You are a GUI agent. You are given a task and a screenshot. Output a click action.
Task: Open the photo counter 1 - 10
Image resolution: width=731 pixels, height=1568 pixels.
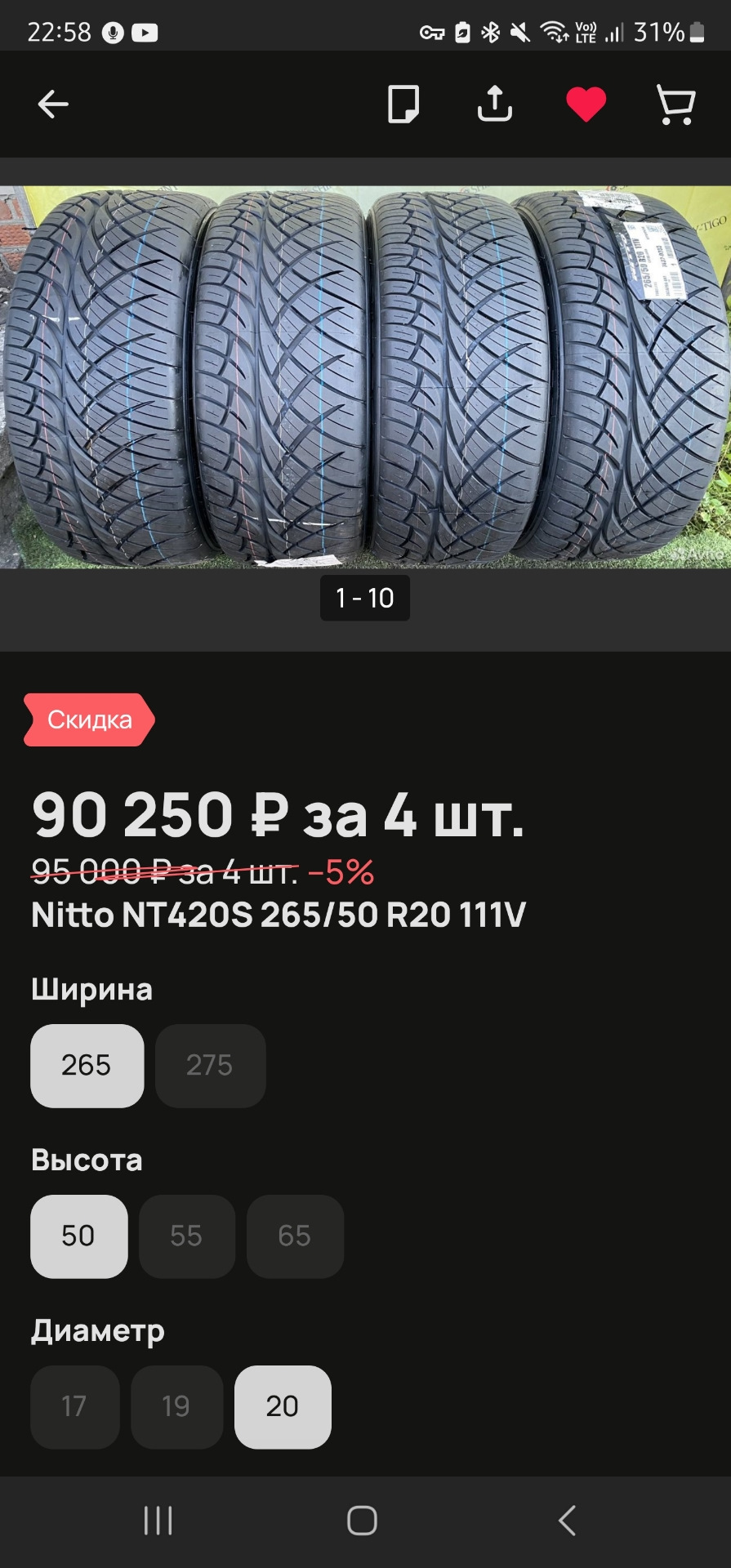pos(364,598)
